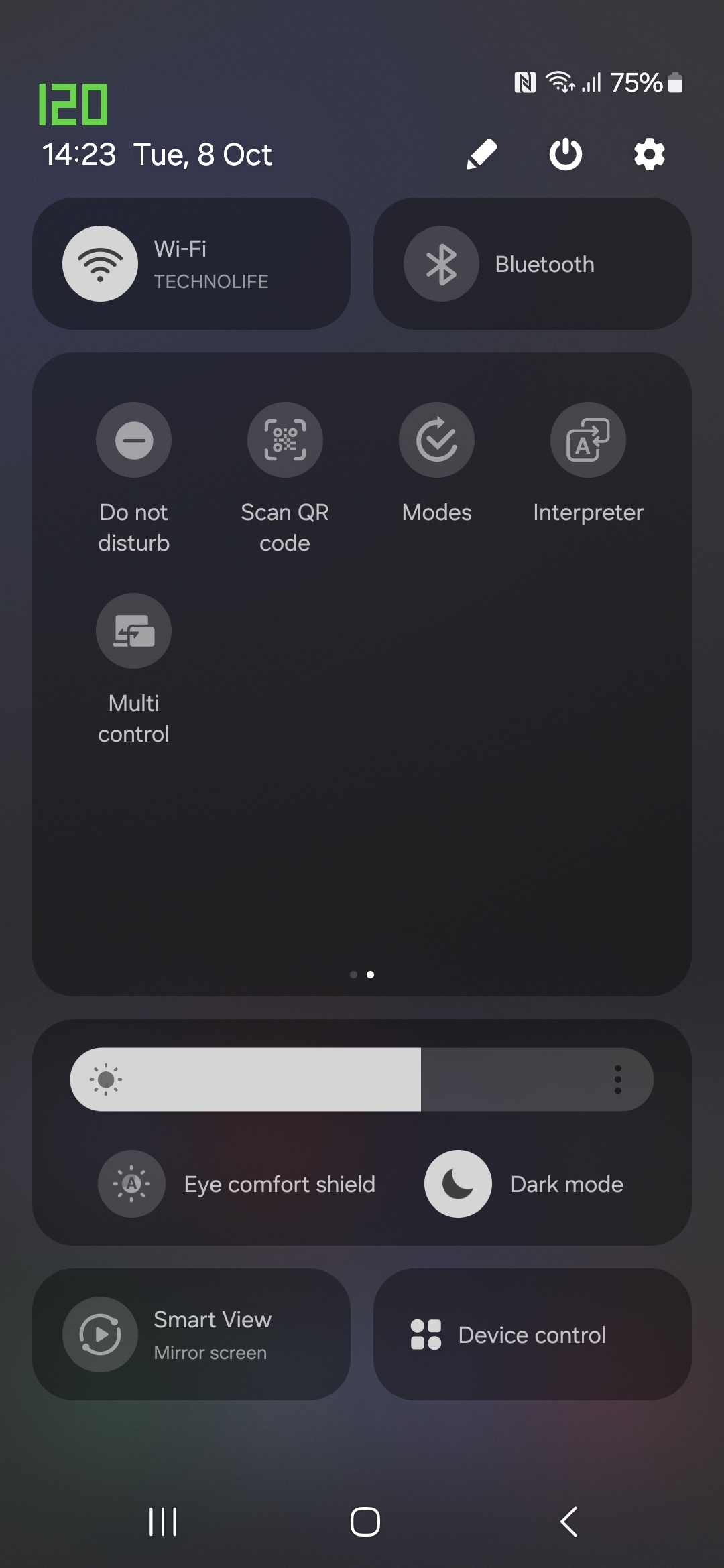
Task: Start Smart View mirror screen
Action: [101, 1334]
